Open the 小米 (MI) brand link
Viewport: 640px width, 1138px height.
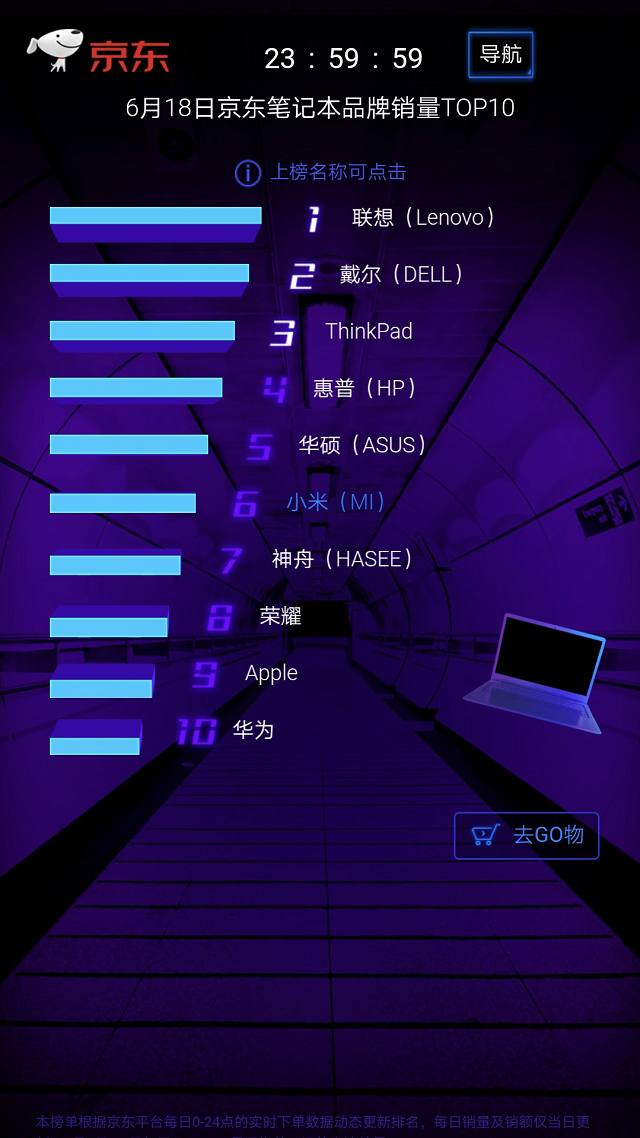point(336,502)
